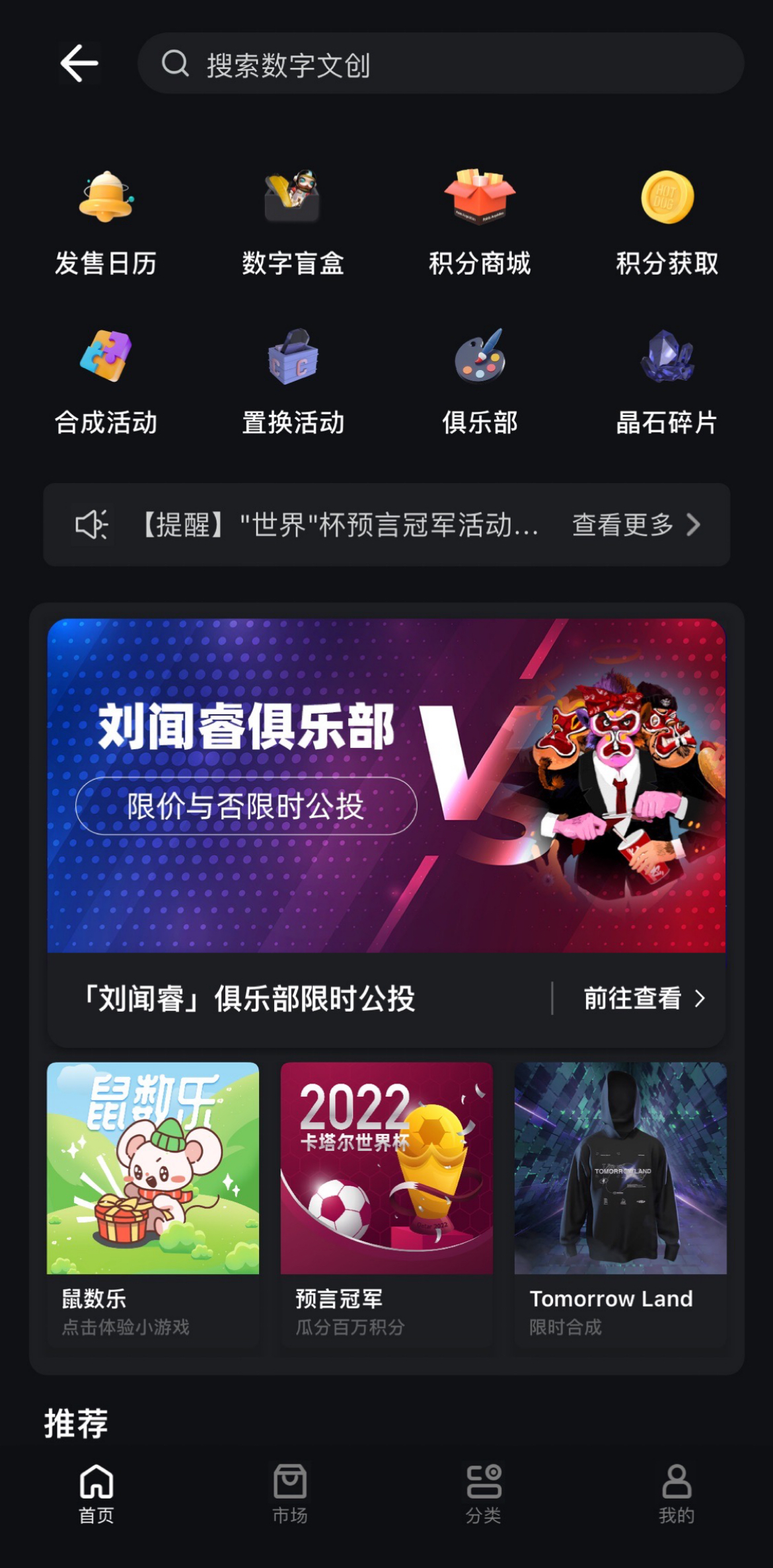Tap the 搜索数字文创 search field
Viewport: 773px width, 1568px height.
coord(441,63)
